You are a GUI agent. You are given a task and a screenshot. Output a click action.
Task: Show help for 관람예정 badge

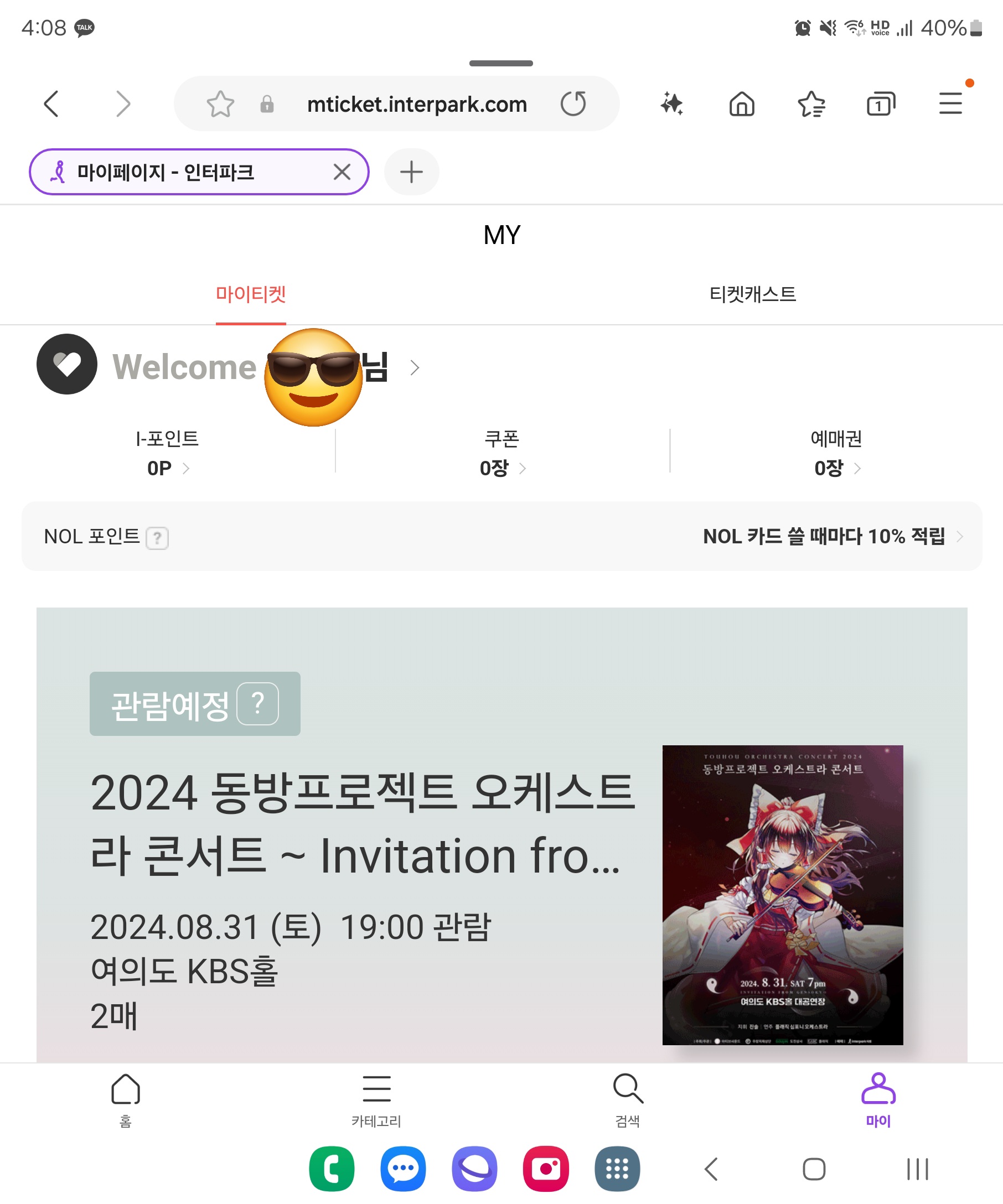(x=257, y=703)
